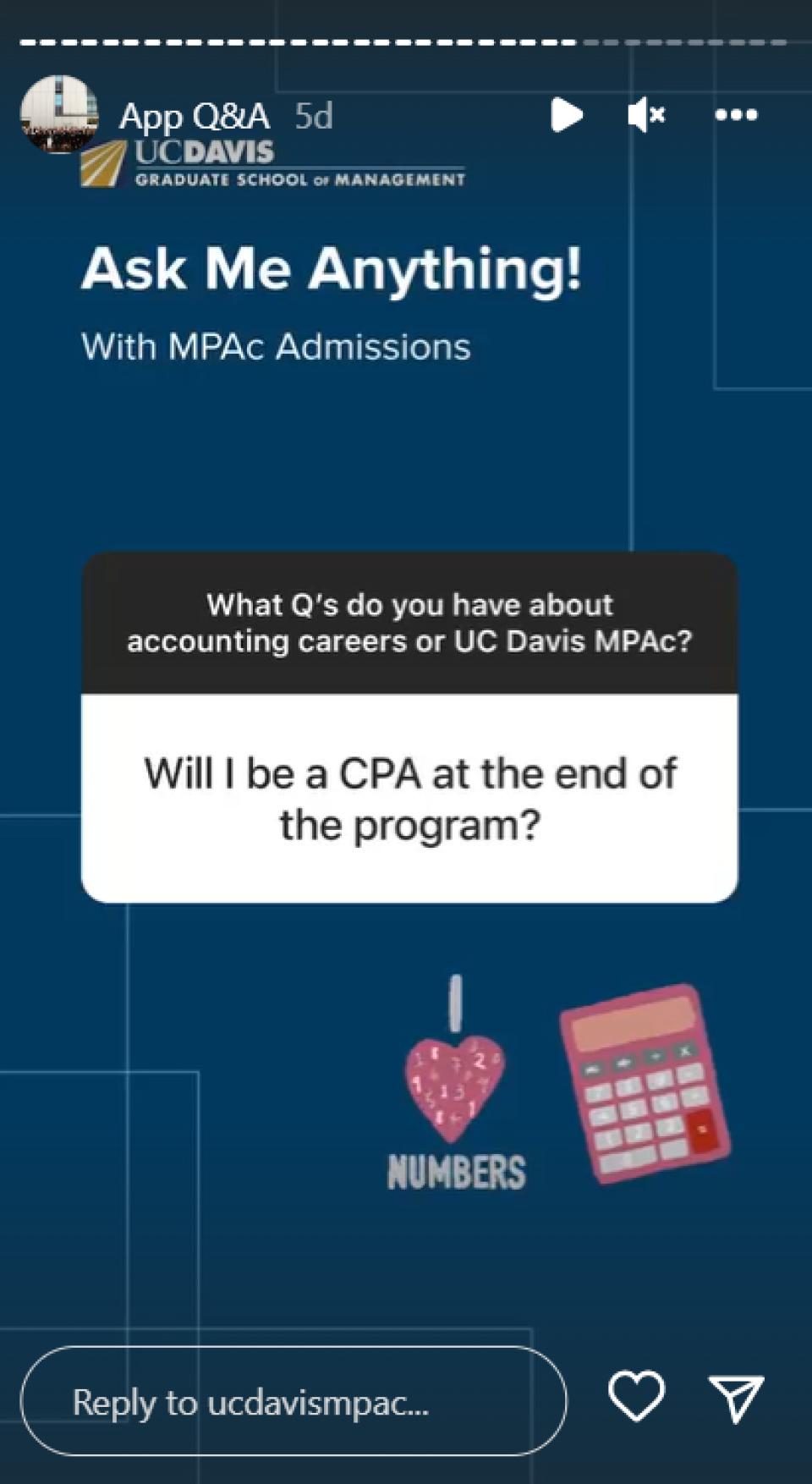Play the paused story

(566, 115)
